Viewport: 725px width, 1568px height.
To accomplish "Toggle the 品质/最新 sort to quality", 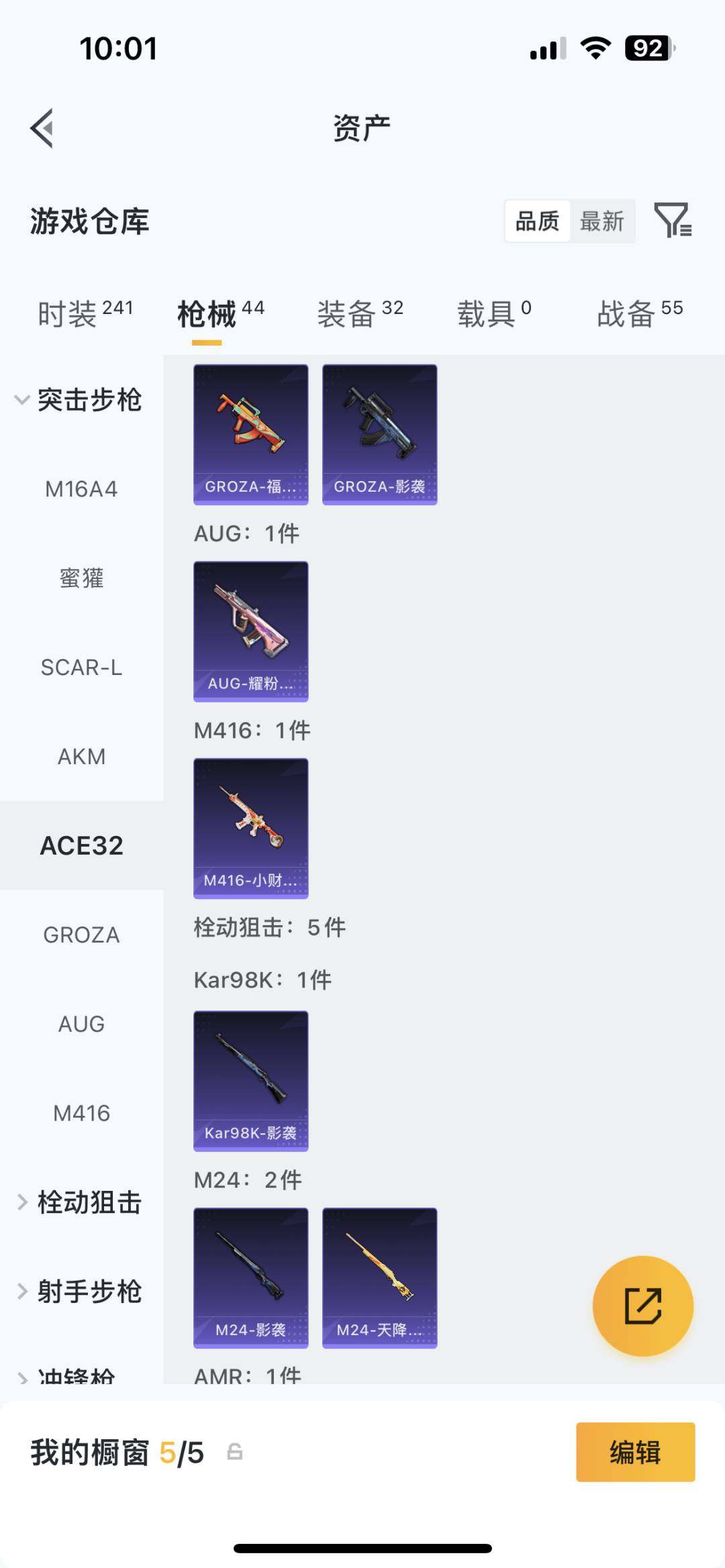I will point(535,221).
